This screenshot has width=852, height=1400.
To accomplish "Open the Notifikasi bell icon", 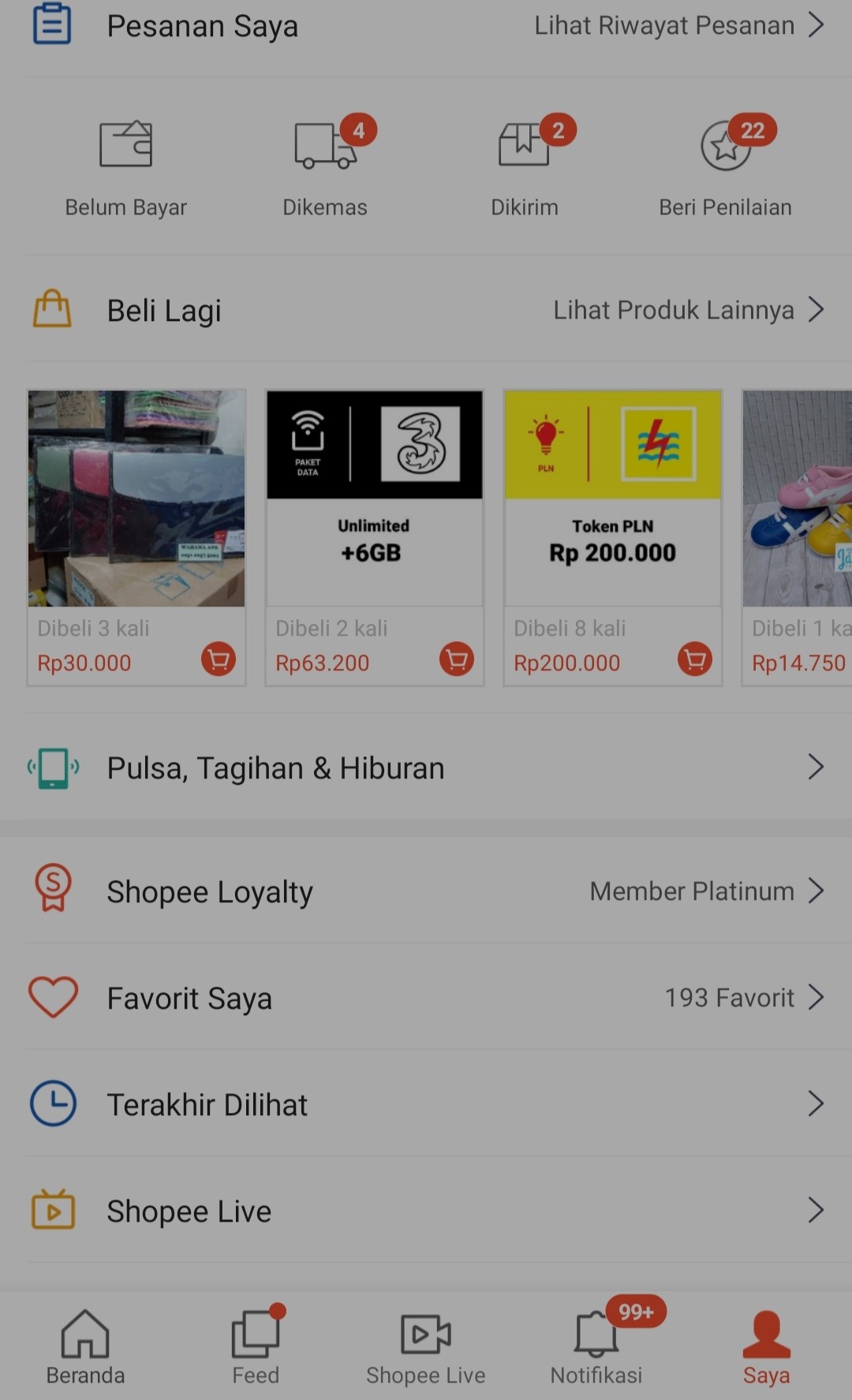I will click(596, 1337).
